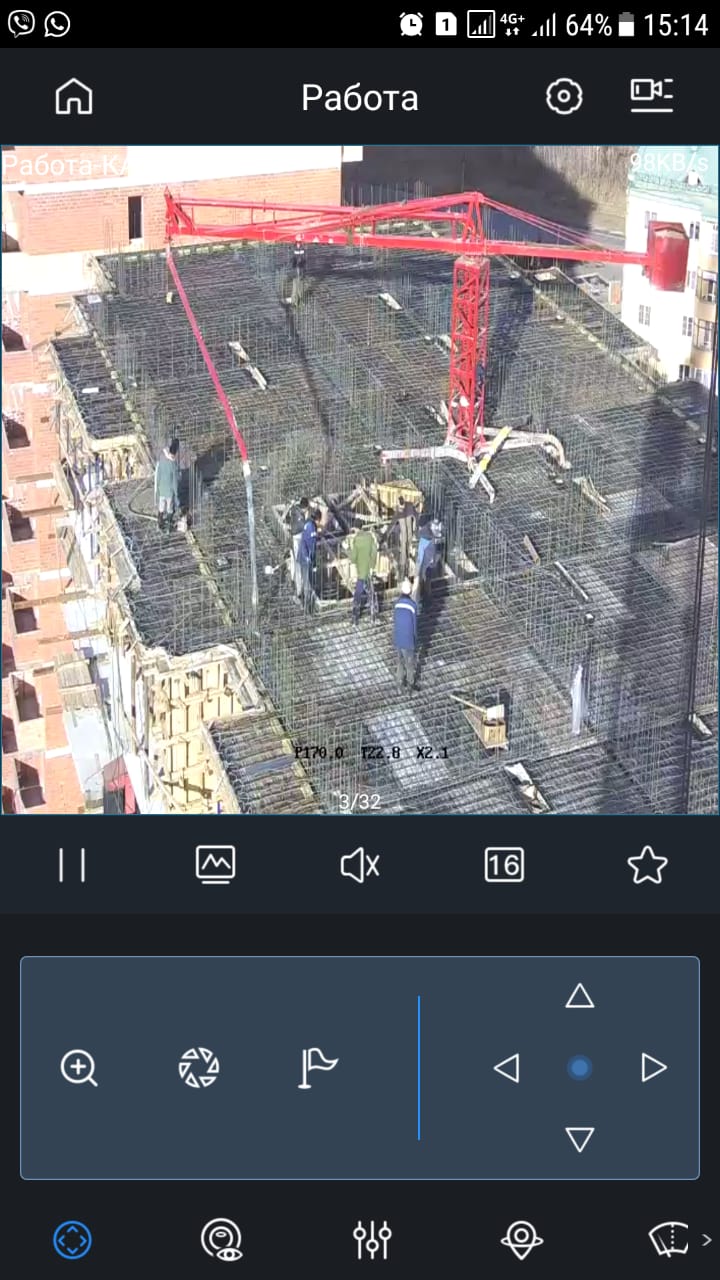Go to the home screen icon
The height and width of the screenshot is (1280, 720).
(x=74, y=97)
